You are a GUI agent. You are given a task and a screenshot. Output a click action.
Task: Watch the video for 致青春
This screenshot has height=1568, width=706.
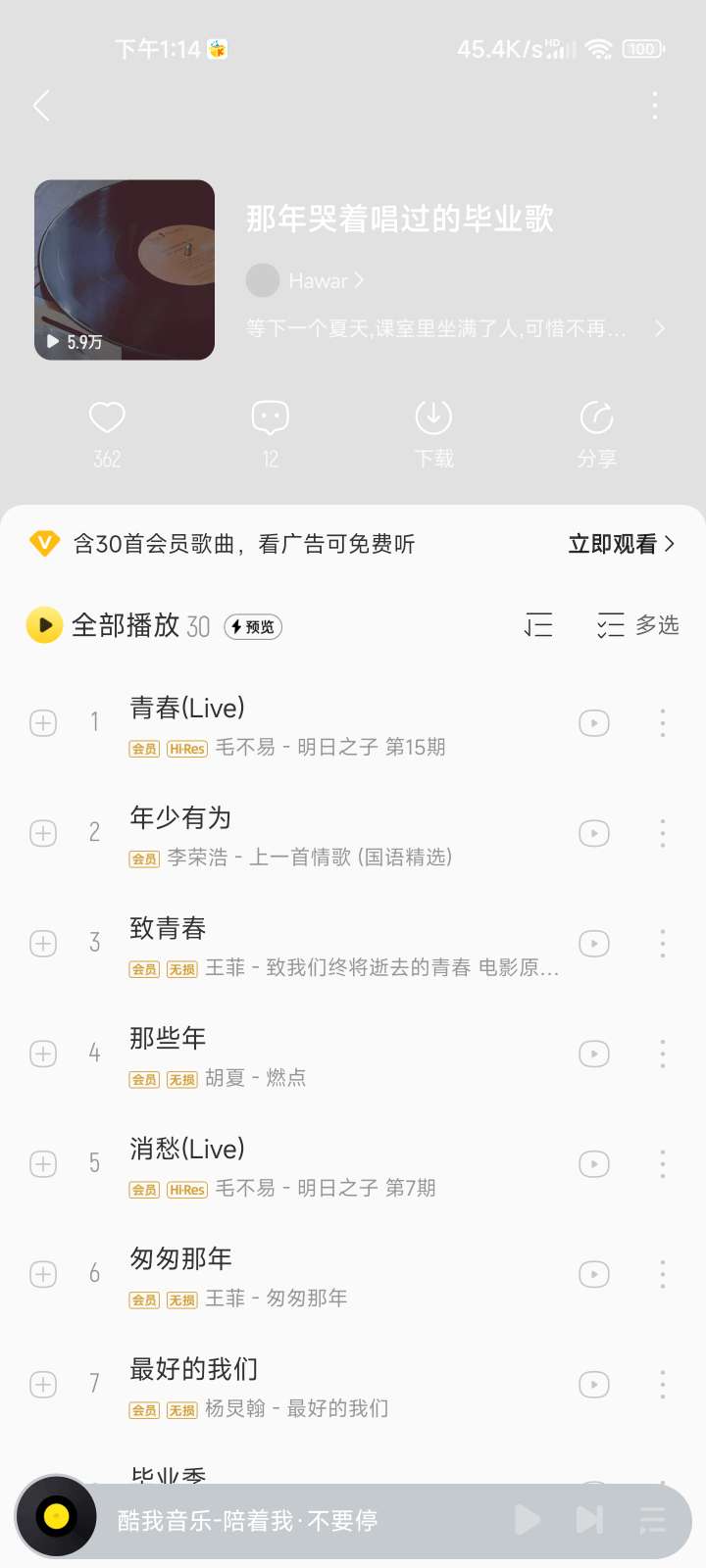[x=594, y=944]
